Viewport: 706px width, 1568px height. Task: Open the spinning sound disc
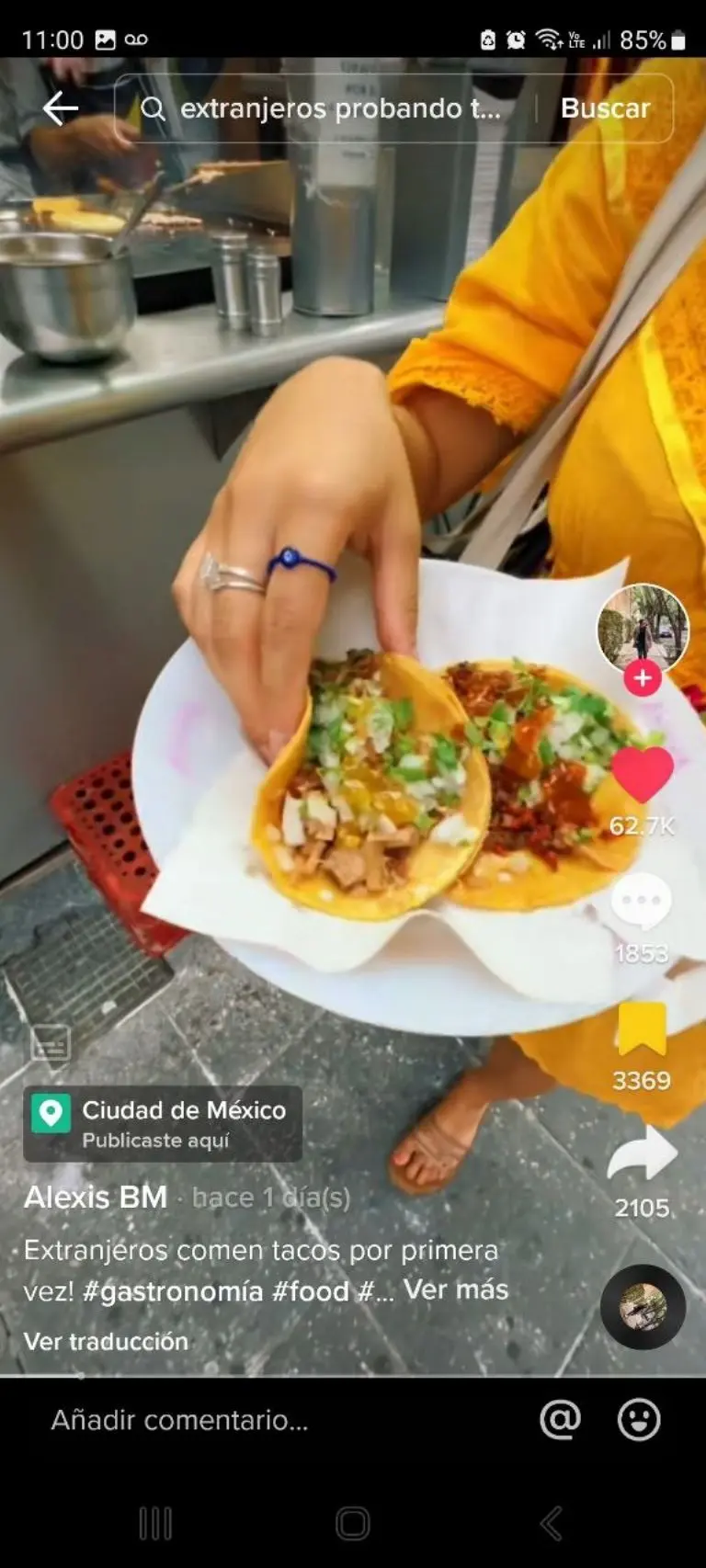(643, 1306)
